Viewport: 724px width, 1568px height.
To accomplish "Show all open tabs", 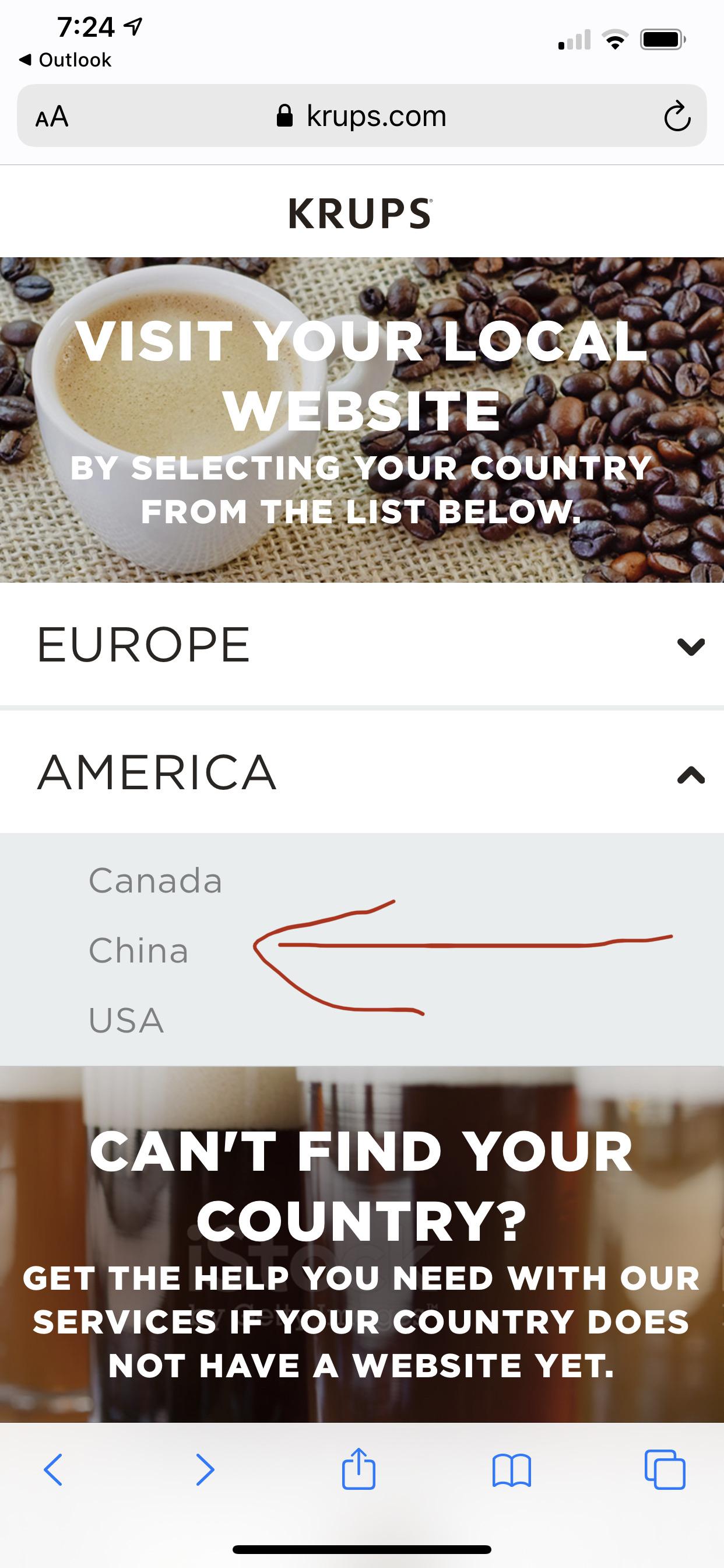I will coord(665,1471).
